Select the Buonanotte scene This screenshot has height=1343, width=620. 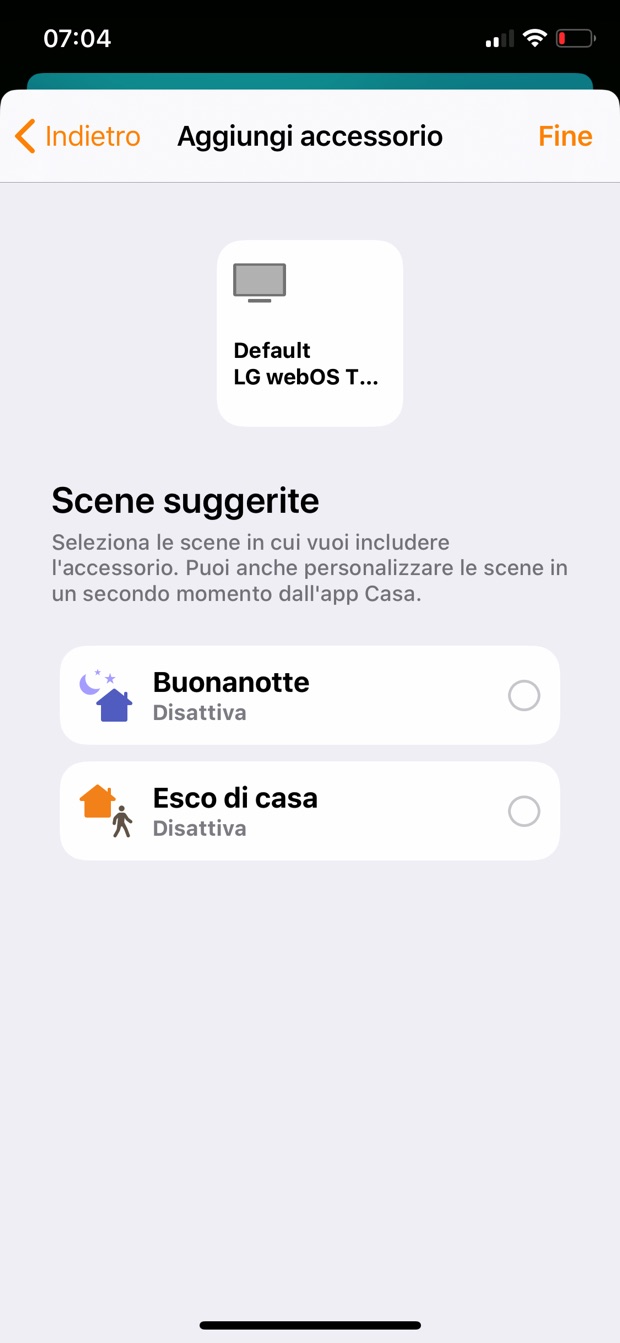(x=523, y=695)
